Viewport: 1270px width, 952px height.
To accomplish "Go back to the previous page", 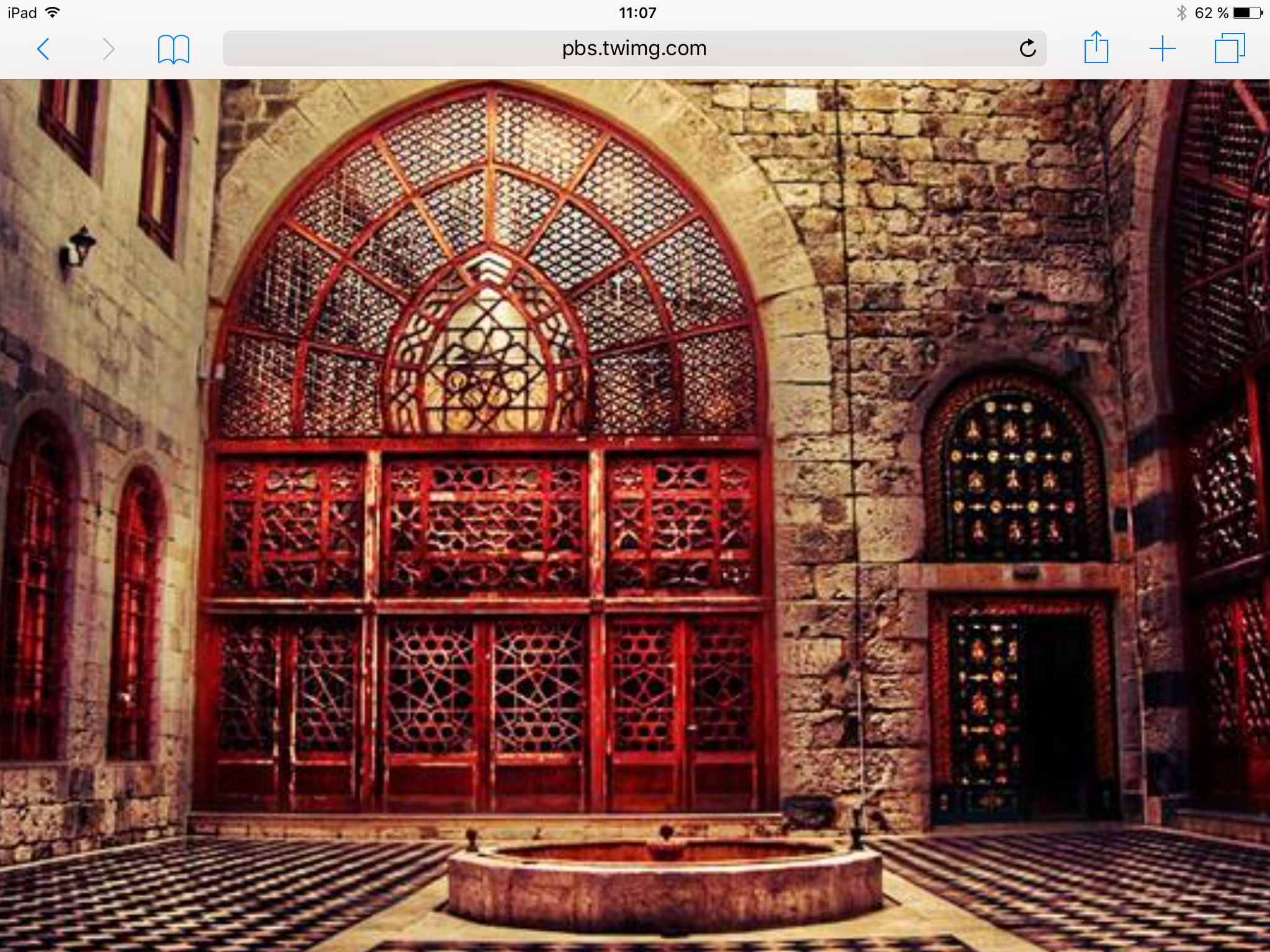I will (x=43, y=49).
